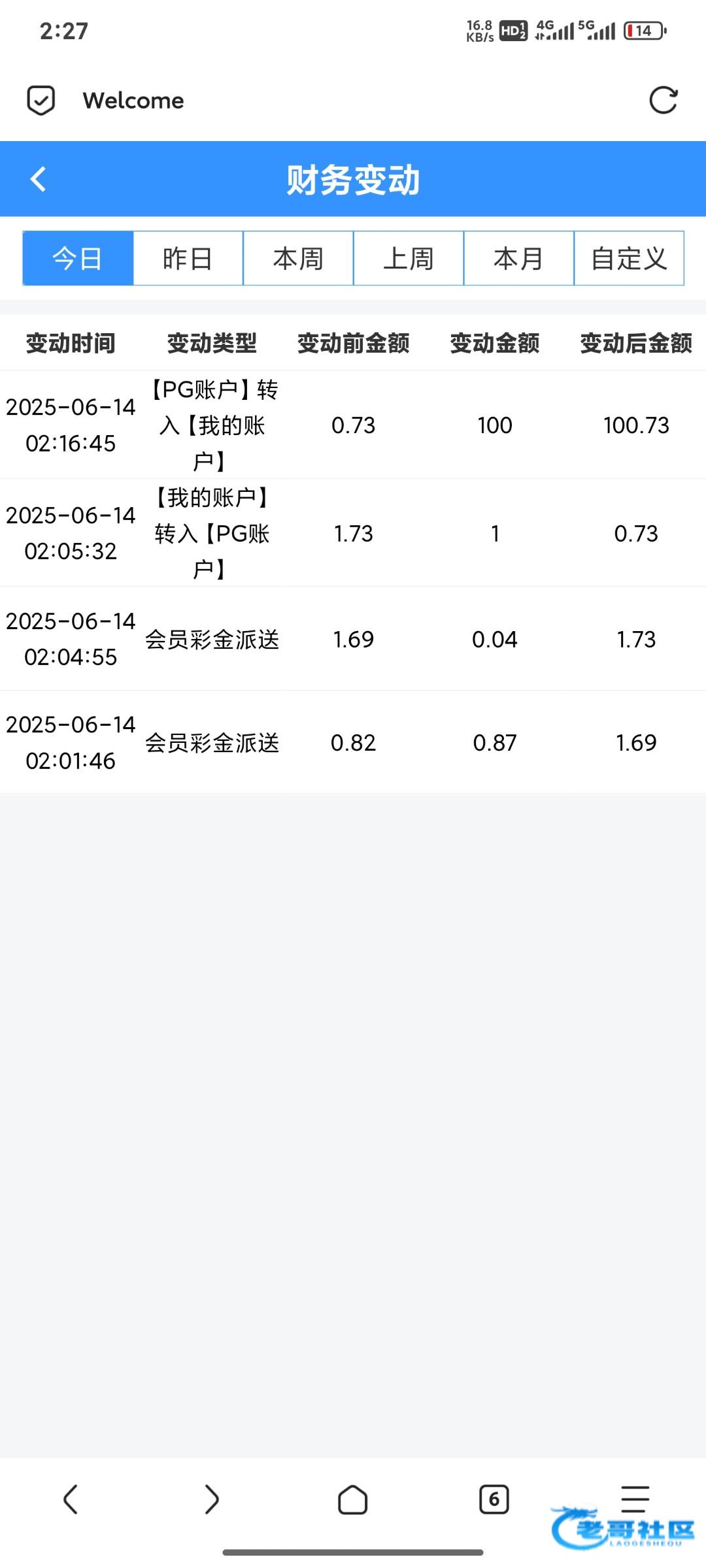Image resolution: width=706 pixels, height=1568 pixels.
Task: Reload the page with the refresh icon
Action: pos(663,101)
